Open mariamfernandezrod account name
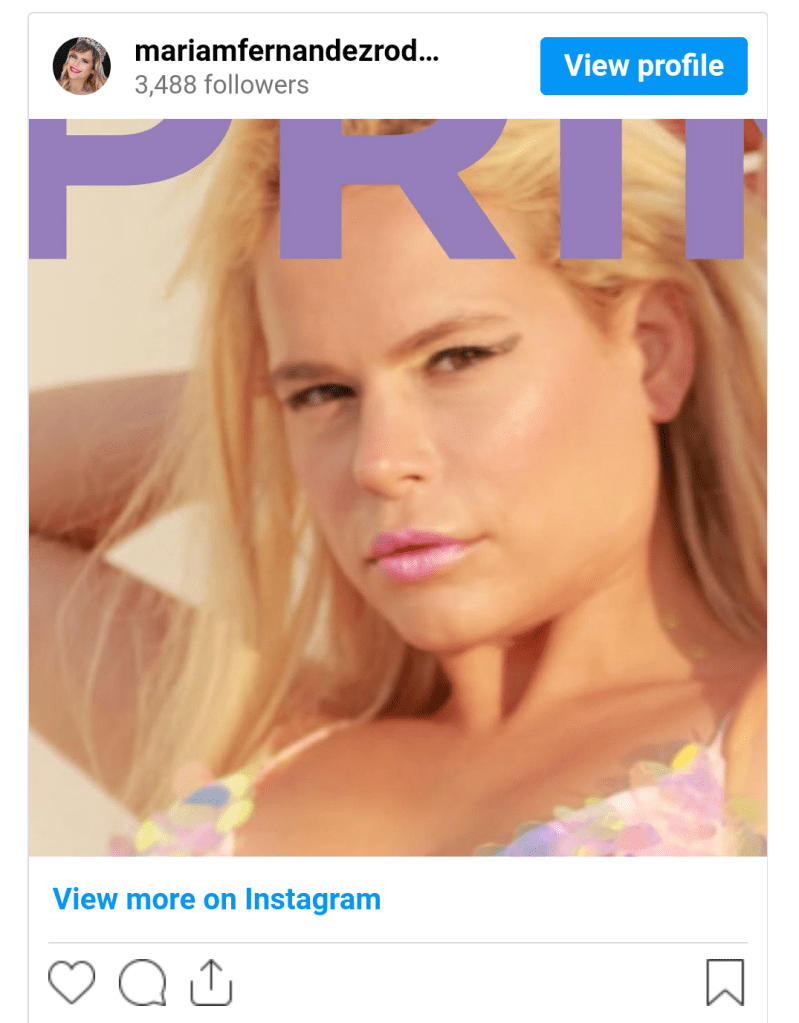The height and width of the screenshot is (1023, 799). pos(285,51)
